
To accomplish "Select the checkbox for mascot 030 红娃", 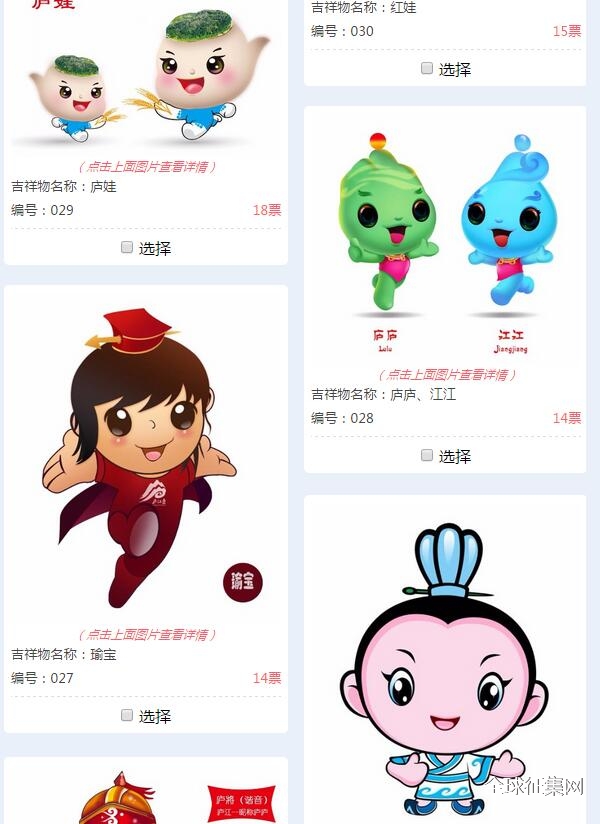I will click(427, 69).
